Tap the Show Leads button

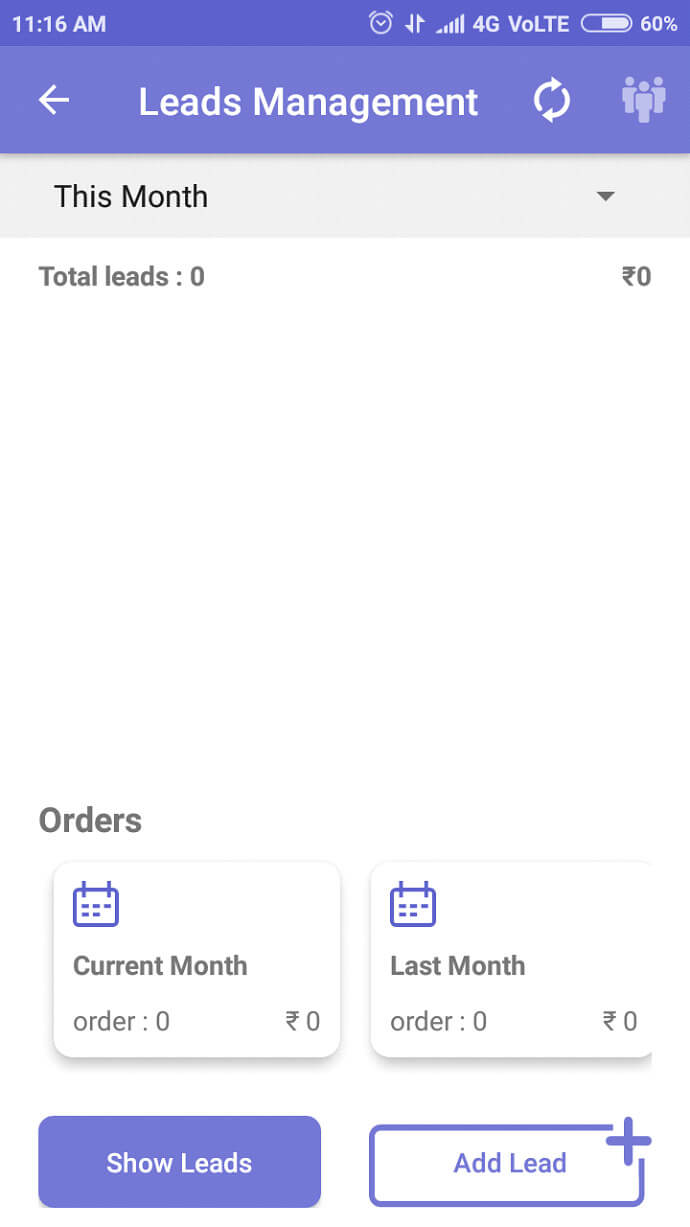click(x=179, y=1162)
